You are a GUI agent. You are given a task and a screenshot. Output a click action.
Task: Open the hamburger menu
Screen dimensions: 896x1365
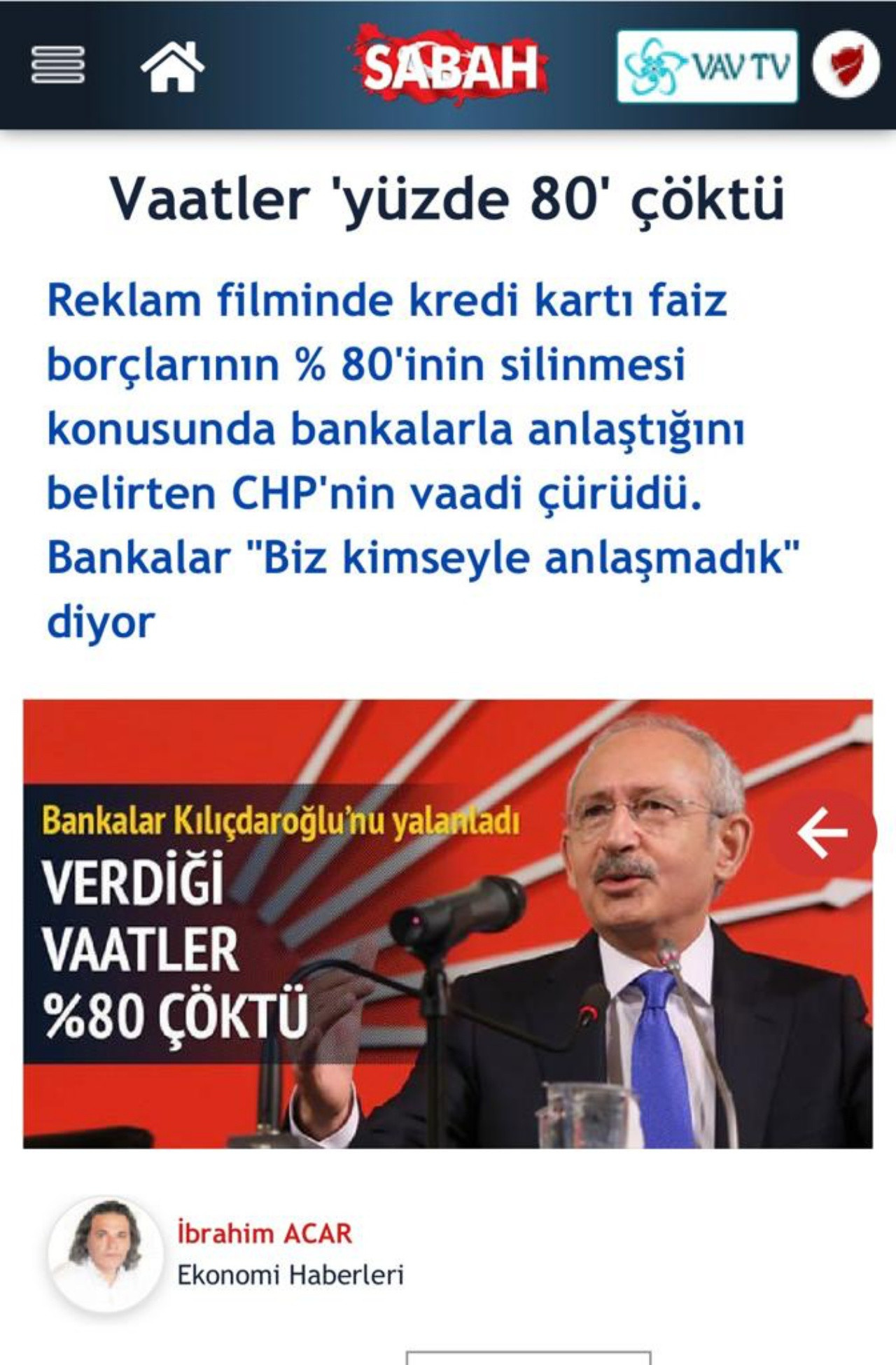pyautogui.click(x=58, y=65)
